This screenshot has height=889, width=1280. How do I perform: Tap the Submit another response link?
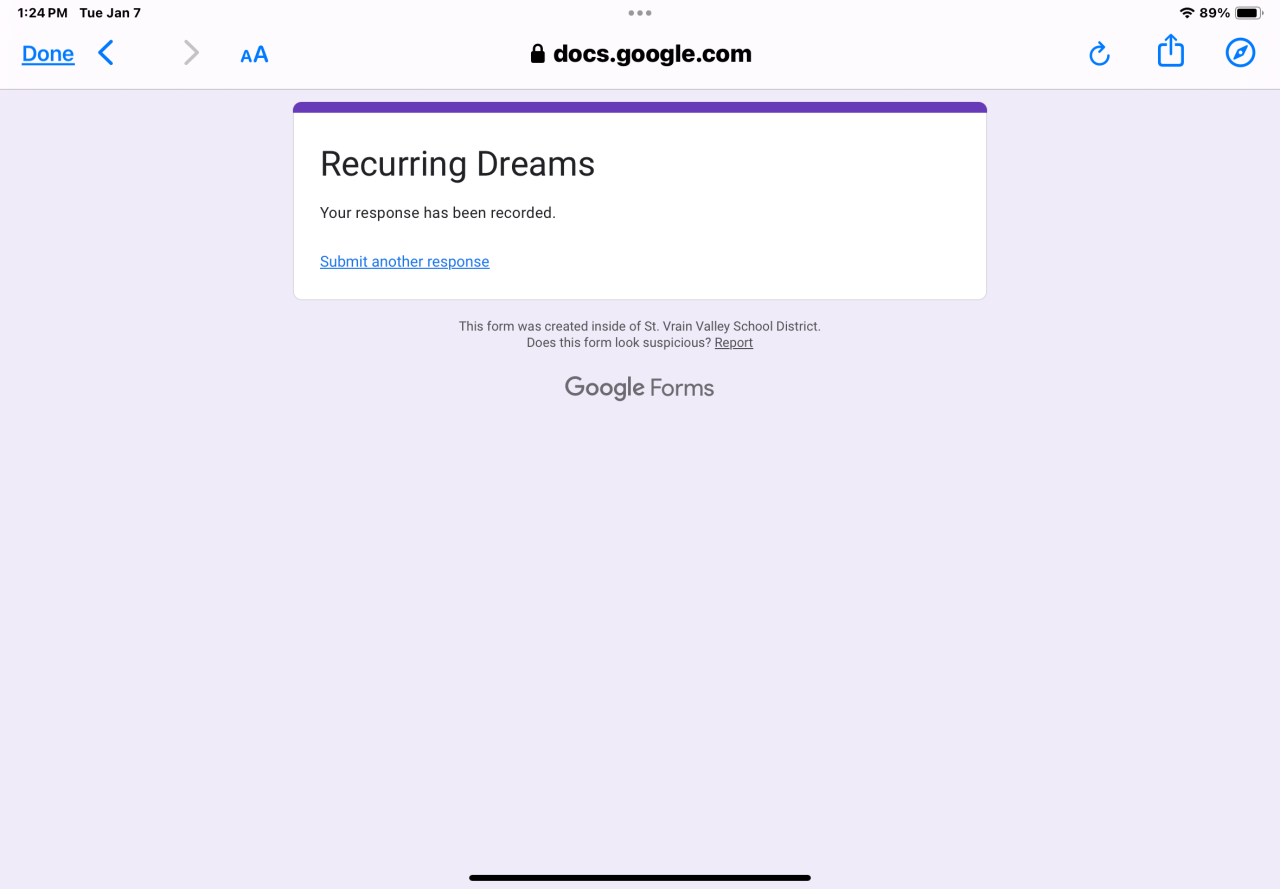click(404, 262)
